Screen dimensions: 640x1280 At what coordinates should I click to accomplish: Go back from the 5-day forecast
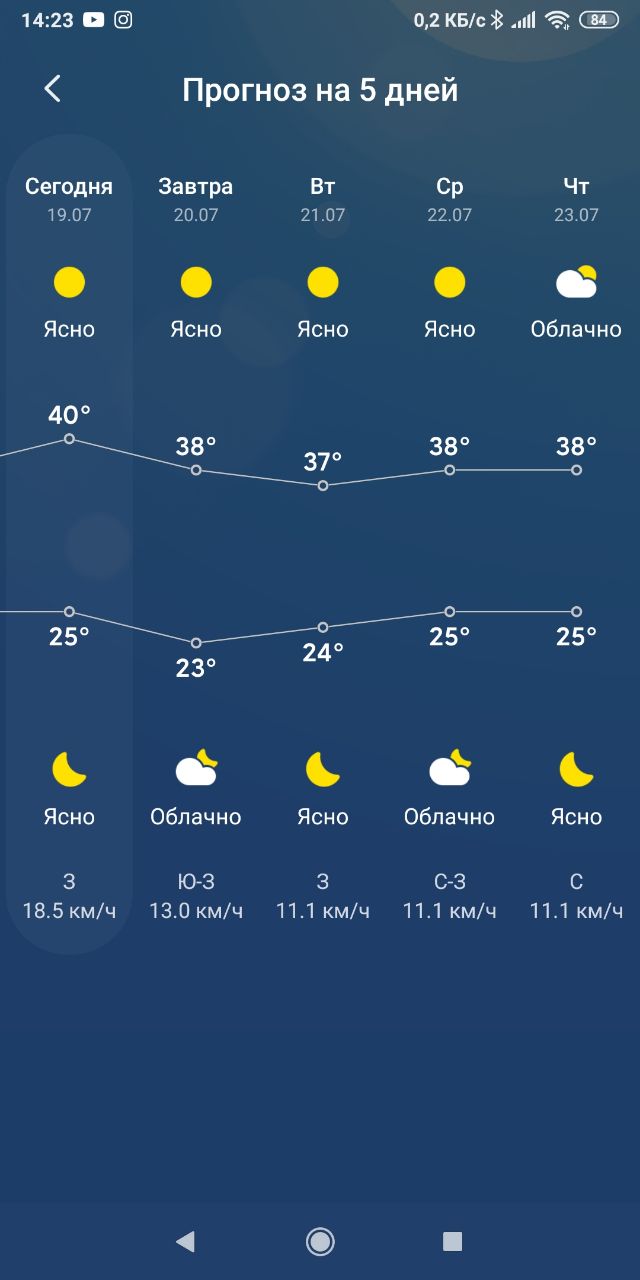point(53,89)
